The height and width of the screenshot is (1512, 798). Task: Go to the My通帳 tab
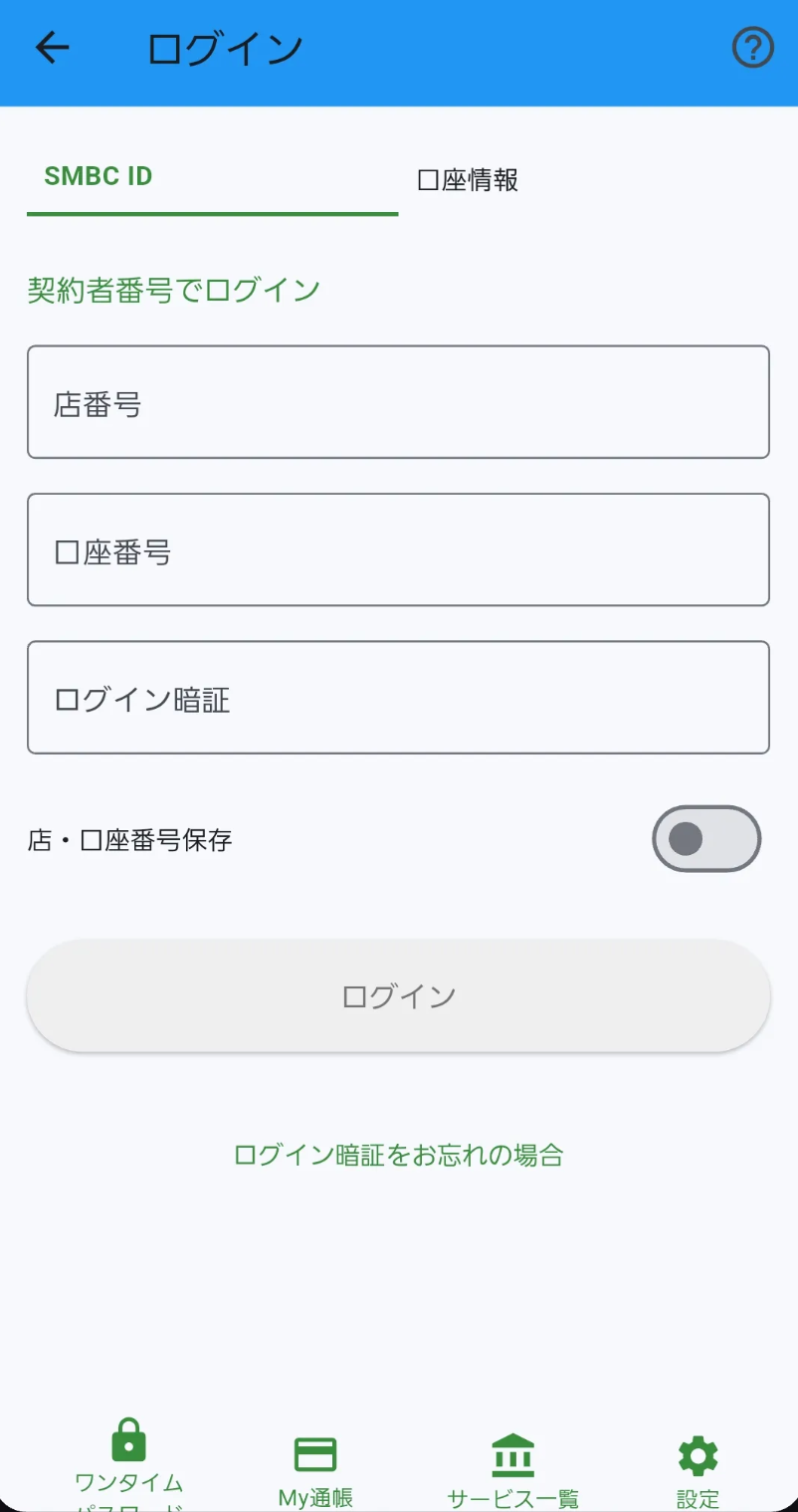(x=315, y=1471)
